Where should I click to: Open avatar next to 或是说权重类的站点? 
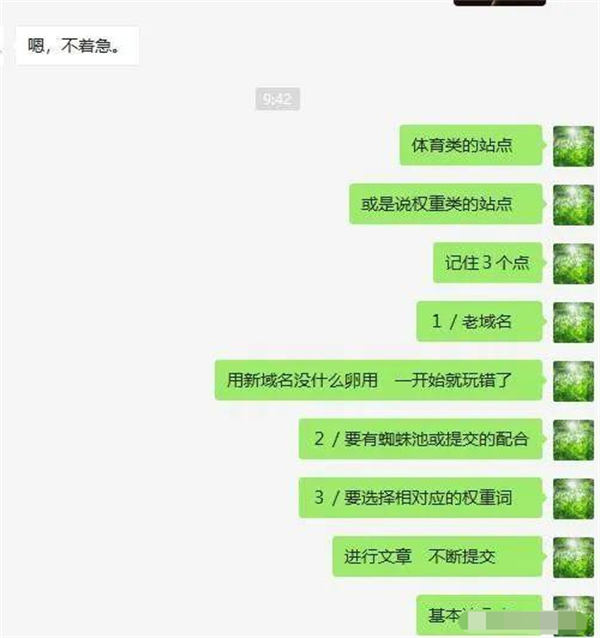tap(574, 205)
